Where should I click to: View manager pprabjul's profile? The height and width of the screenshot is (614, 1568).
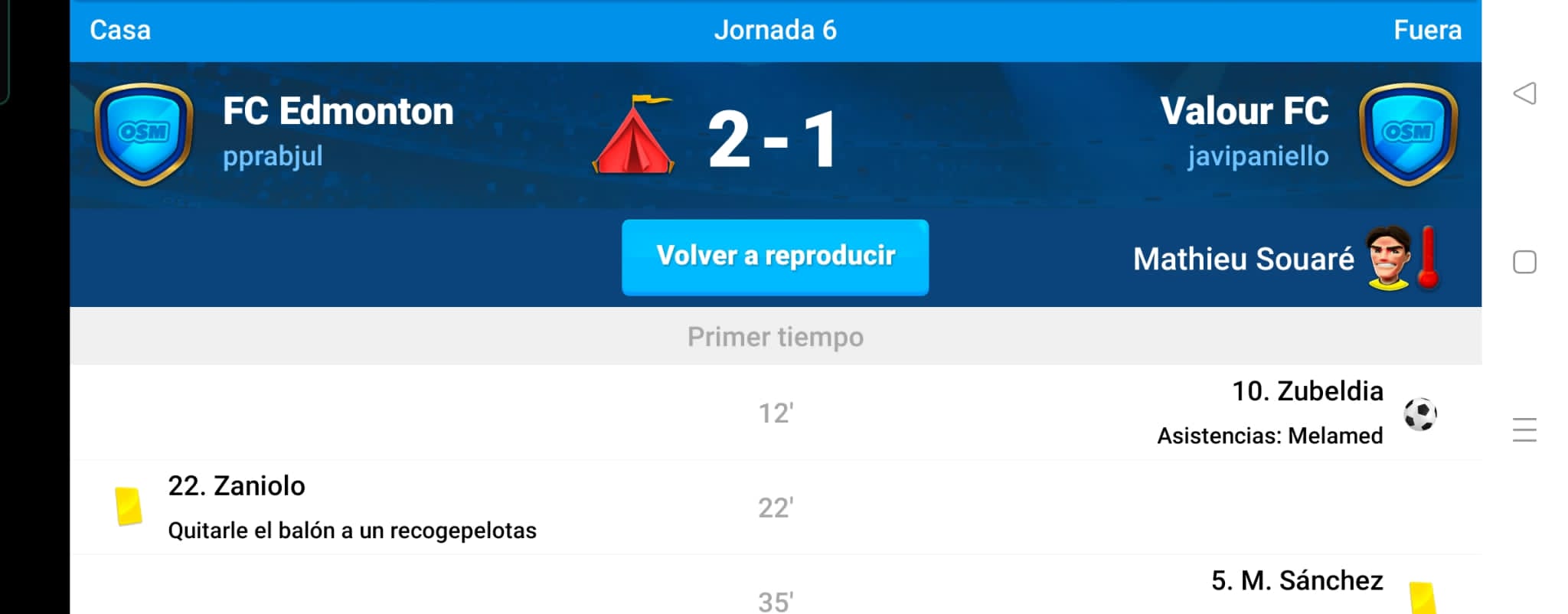click(x=273, y=156)
